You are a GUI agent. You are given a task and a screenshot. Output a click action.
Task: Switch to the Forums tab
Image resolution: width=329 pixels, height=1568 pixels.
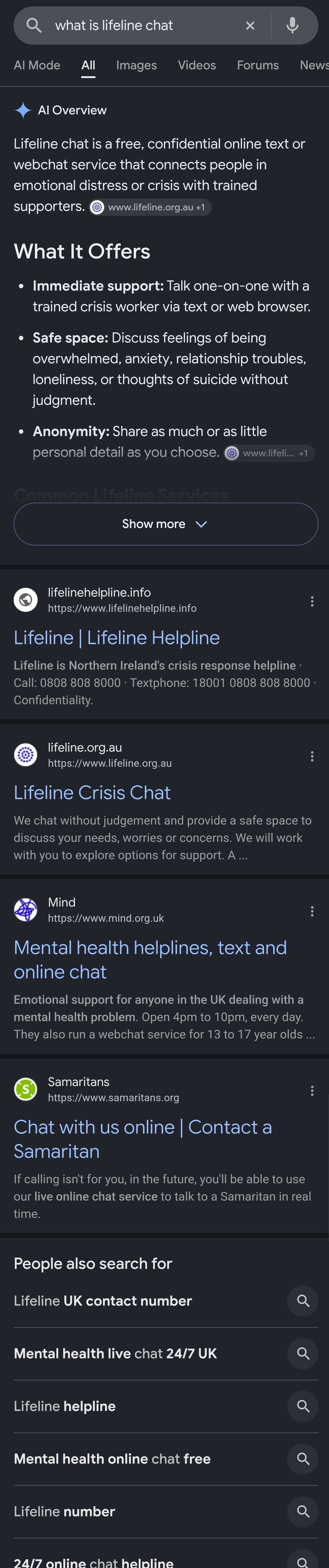tap(258, 65)
